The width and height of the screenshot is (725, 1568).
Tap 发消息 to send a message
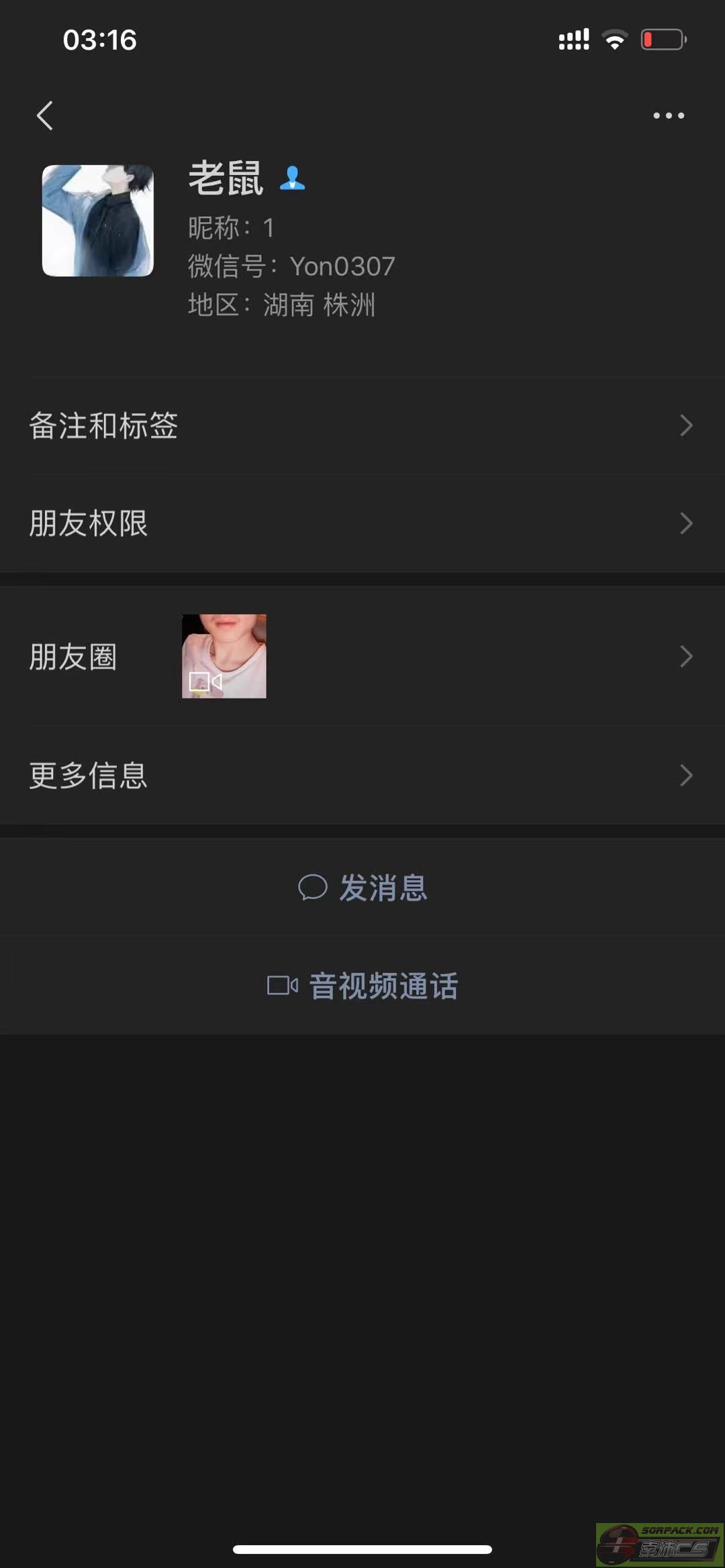[362, 887]
